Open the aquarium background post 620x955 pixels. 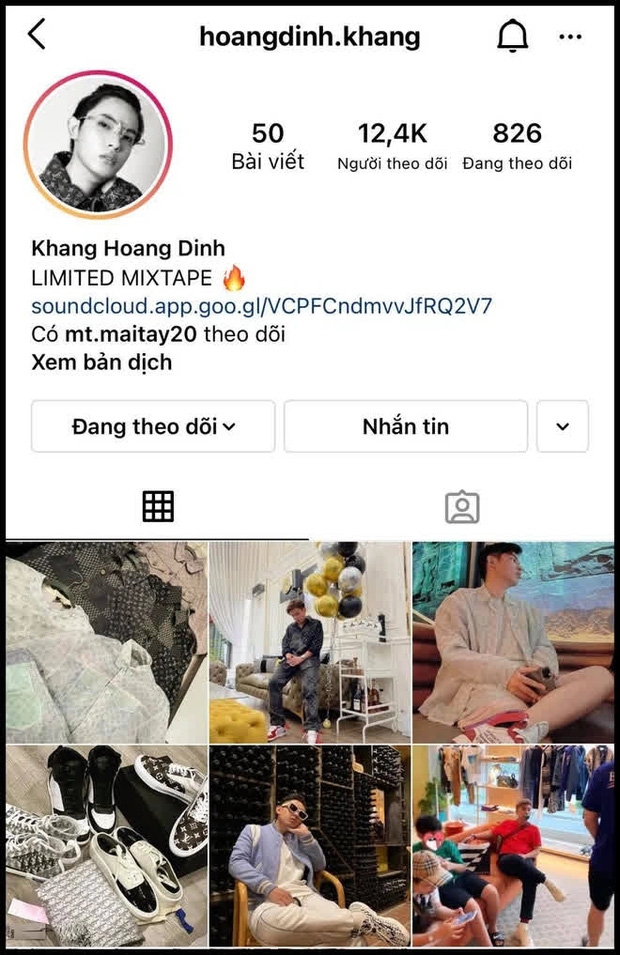[x=513, y=641]
